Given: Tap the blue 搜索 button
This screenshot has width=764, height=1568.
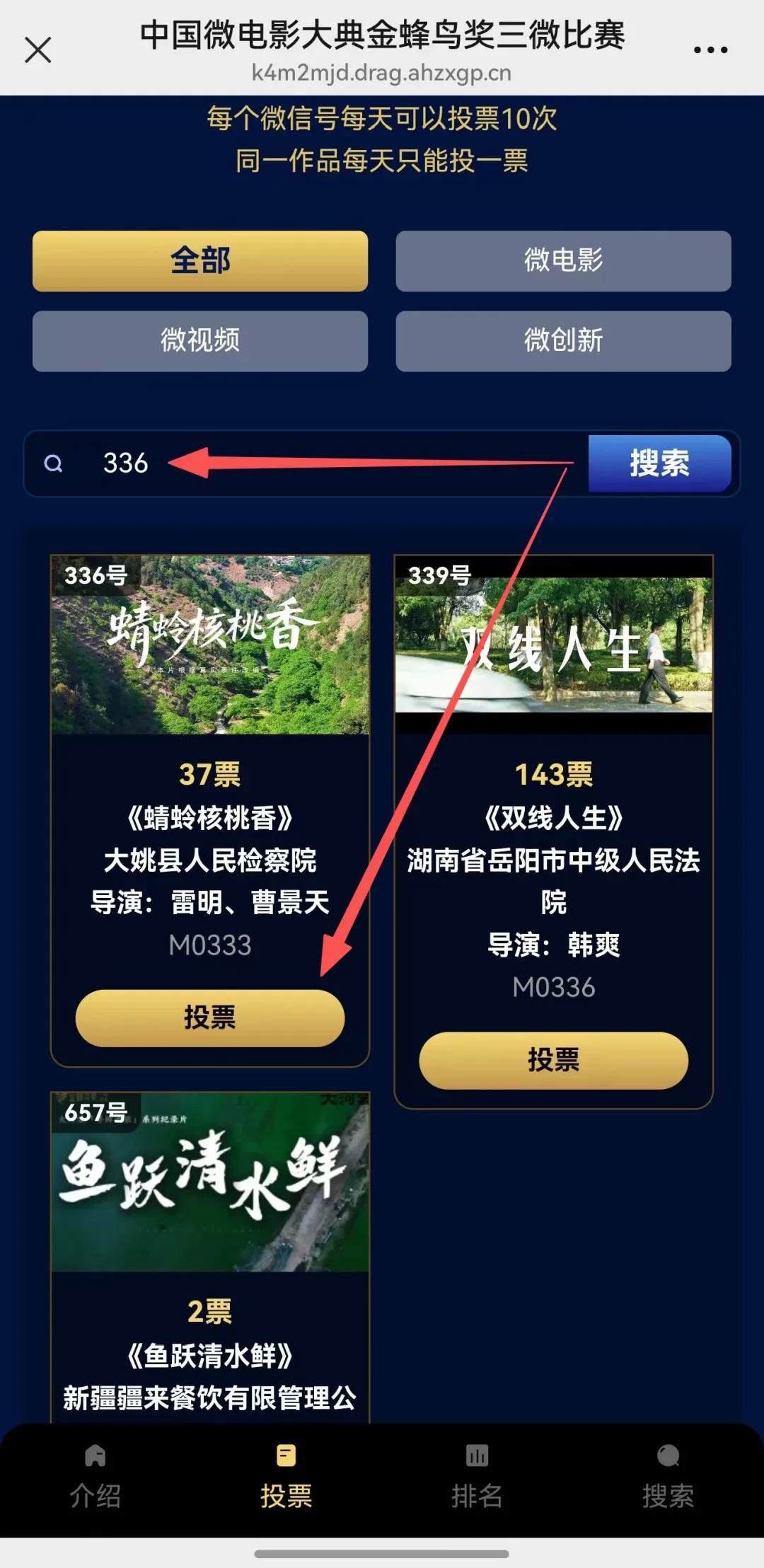Looking at the screenshot, I should pyautogui.click(x=659, y=463).
